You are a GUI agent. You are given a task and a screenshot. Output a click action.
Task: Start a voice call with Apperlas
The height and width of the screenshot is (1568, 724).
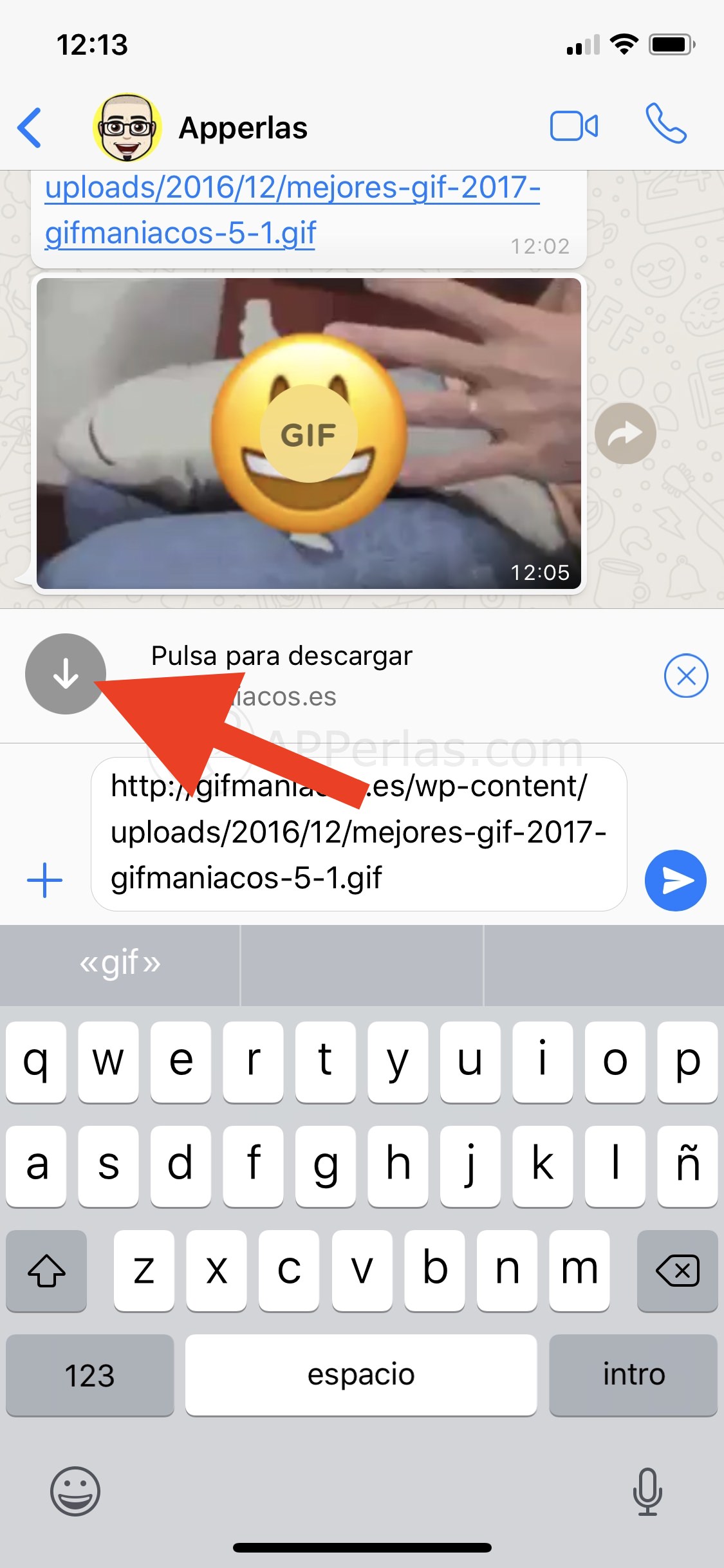[666, 124]
